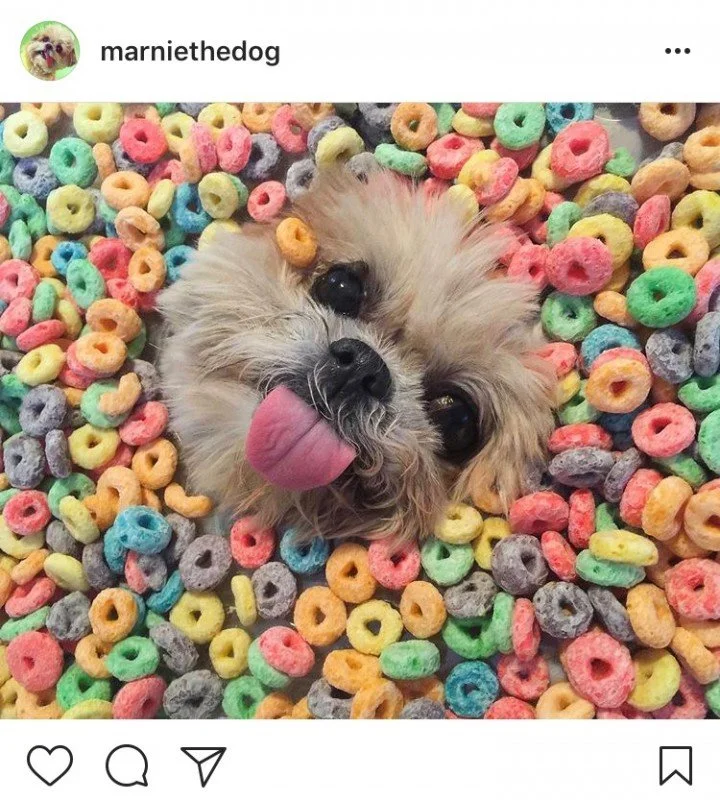Open the post's three-dot options menu

coord(677,51)
